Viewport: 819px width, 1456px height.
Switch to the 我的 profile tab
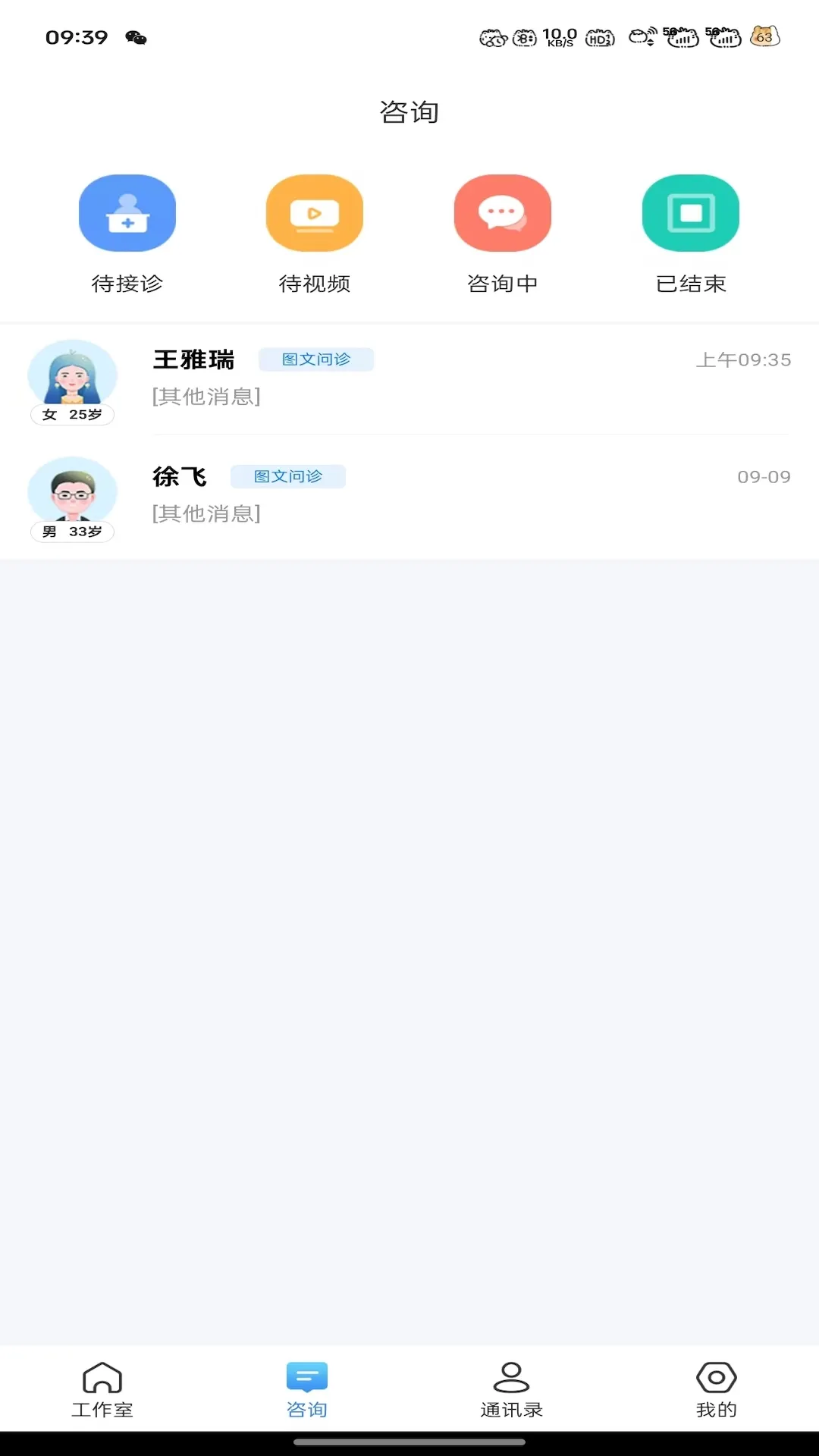pos(716,1389)
